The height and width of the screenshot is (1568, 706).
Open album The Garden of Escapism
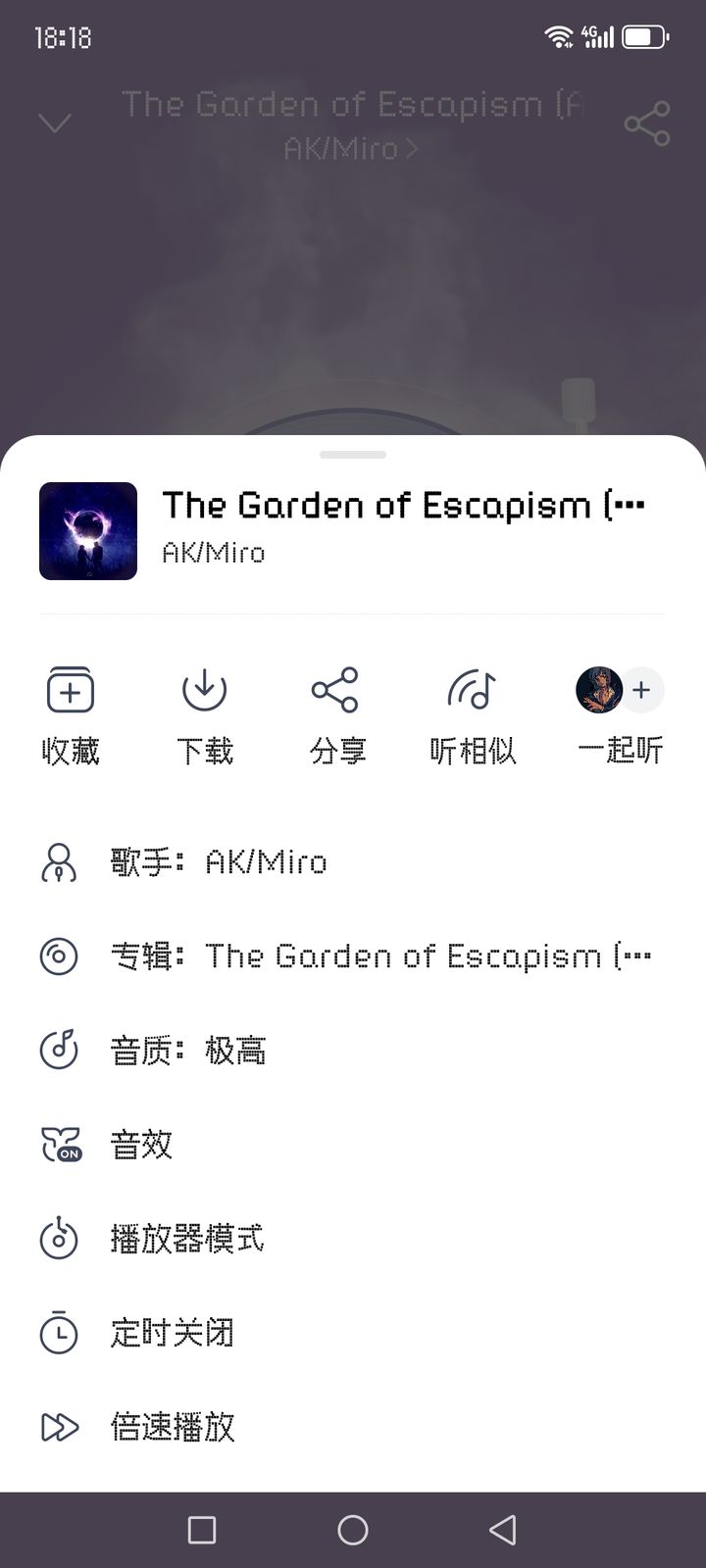coord(427,955)
